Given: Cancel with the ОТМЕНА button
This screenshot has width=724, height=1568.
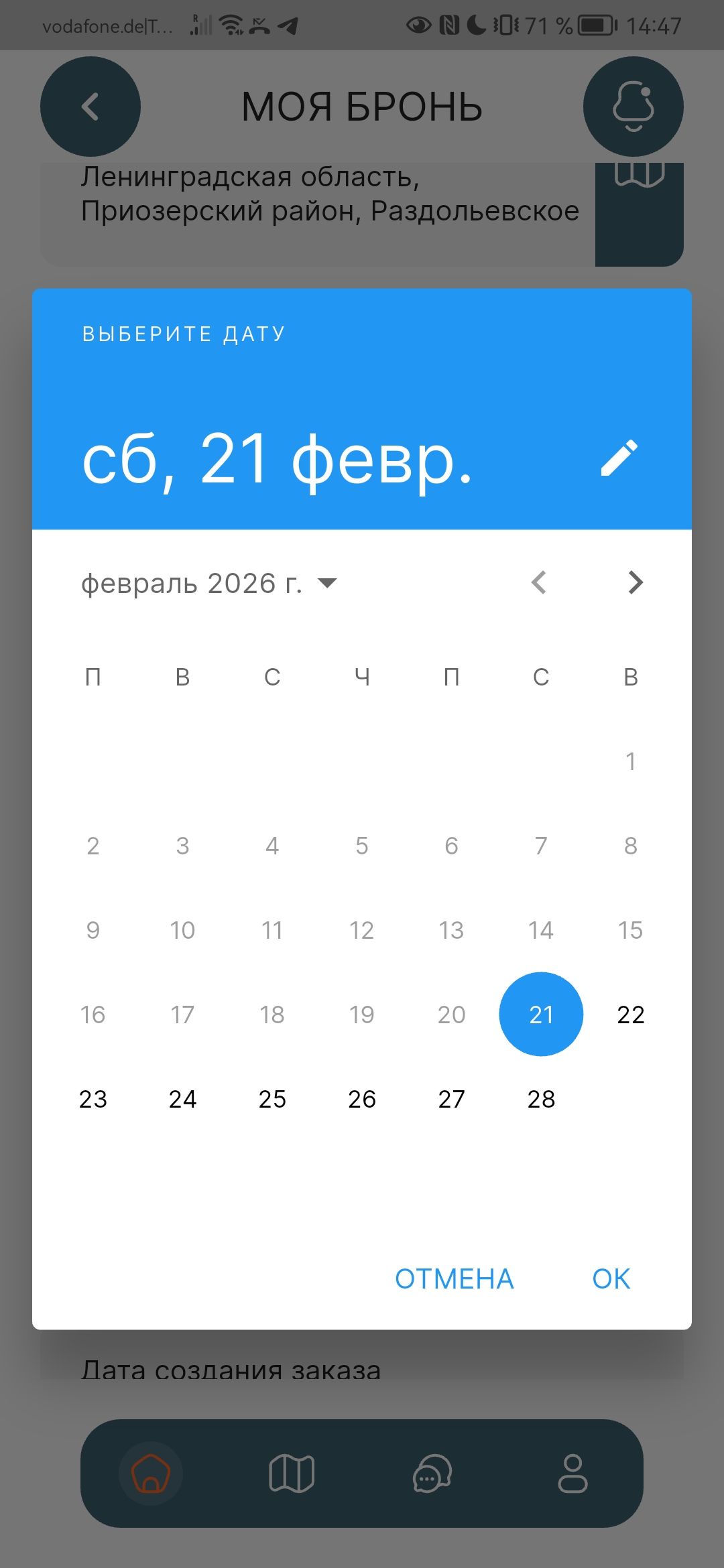Looking at the screenshot, I should coord(454,1279).
